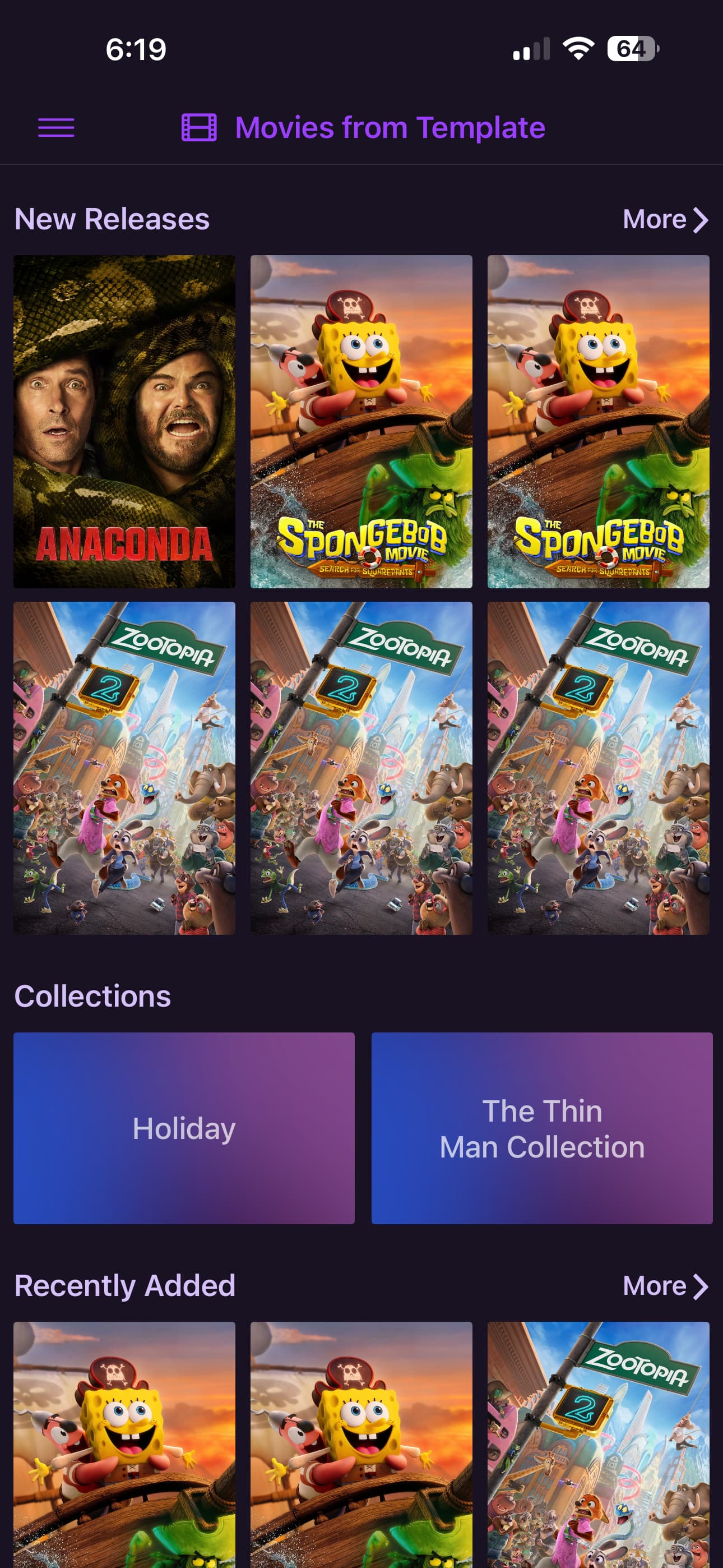Open the Holiday collection
Image resolution: width=723 pixels, height=1568 pixels.
184,1128
